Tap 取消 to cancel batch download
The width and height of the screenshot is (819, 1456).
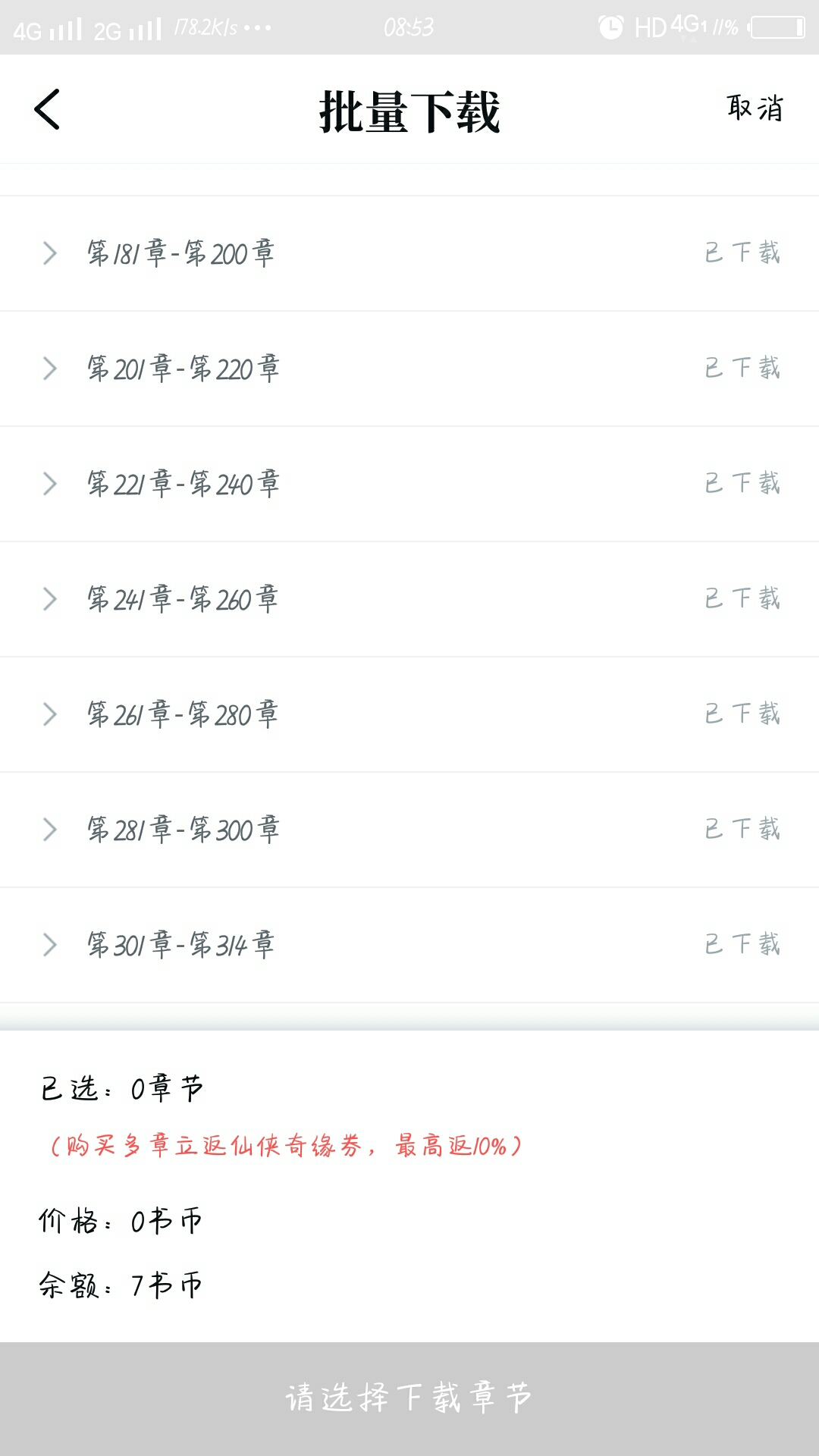tap(754, 108)
